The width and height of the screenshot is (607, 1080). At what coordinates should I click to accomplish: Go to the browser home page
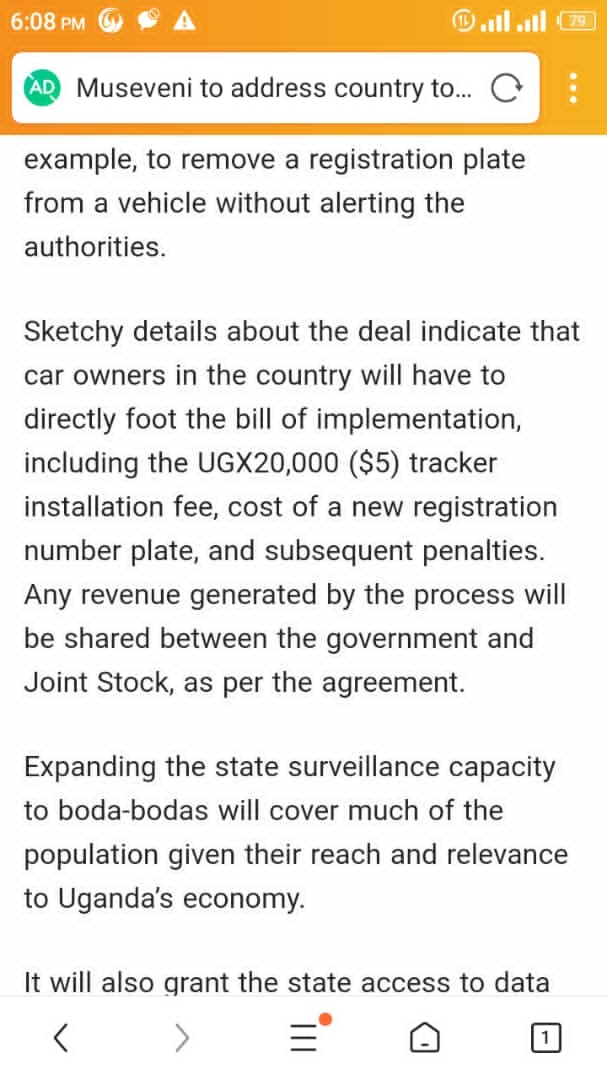coord(424,1038)
